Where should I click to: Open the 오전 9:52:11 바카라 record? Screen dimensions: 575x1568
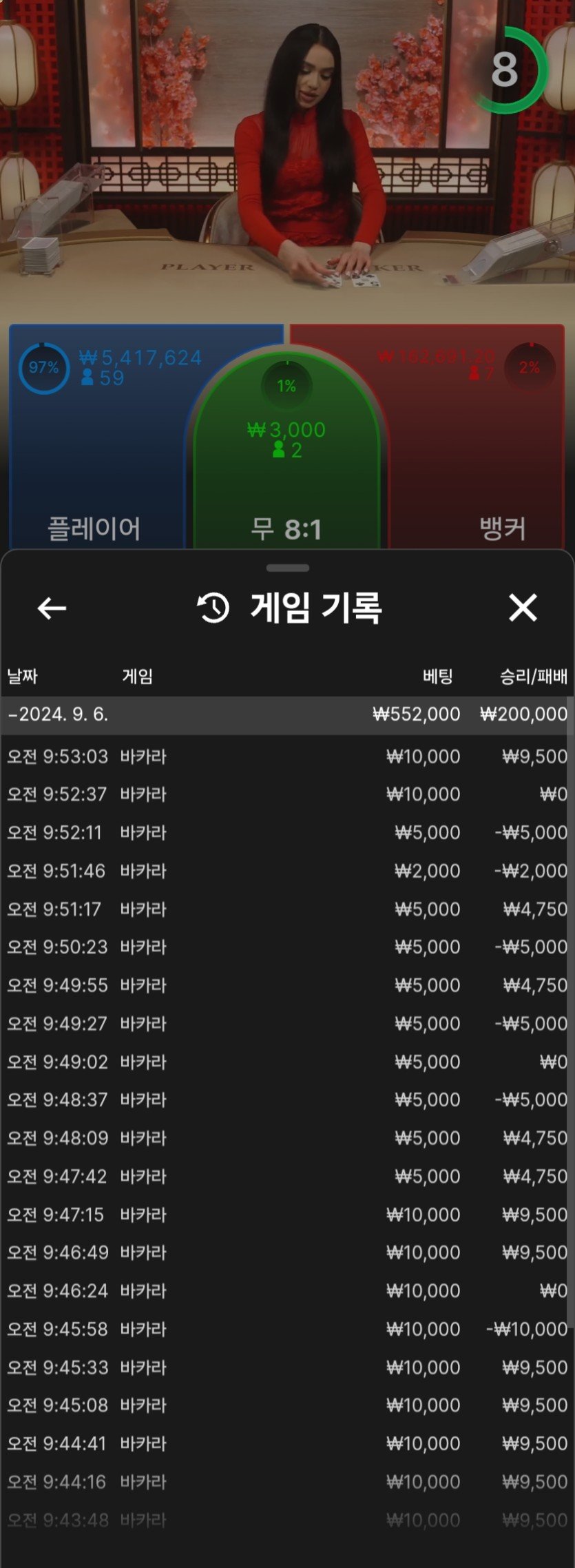(x=286, y=832)
